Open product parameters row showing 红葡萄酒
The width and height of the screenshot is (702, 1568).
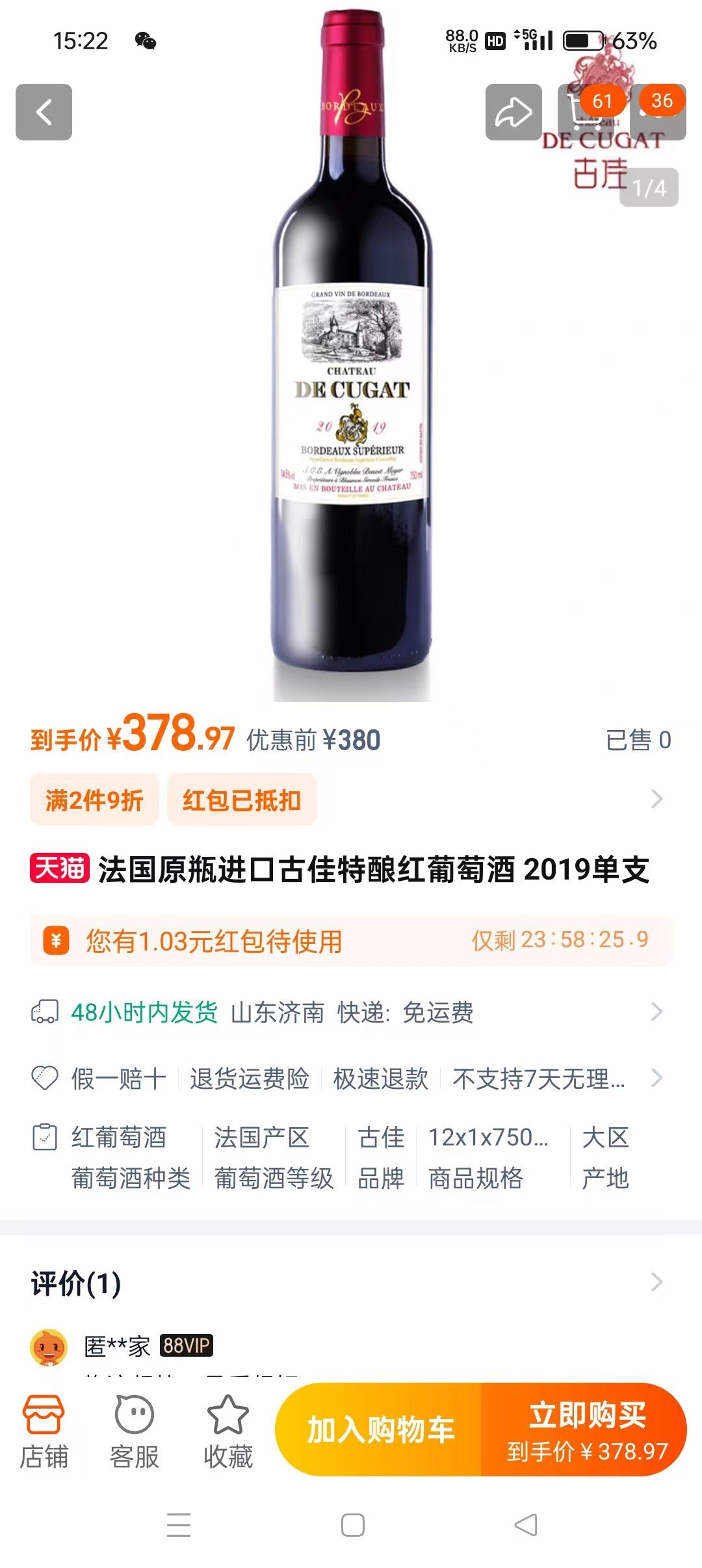[x=351, y=1157]
